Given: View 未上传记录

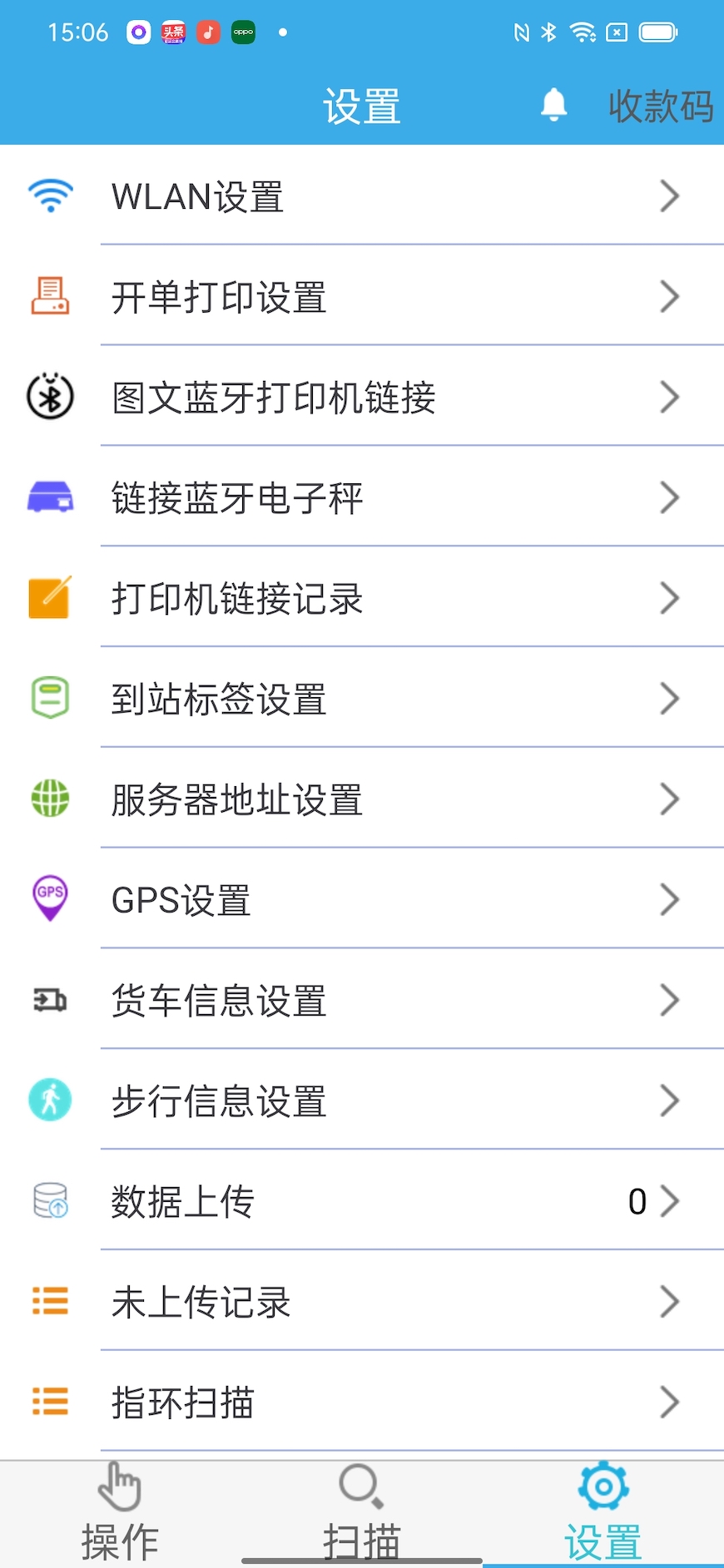Looking at the screenshot, I should (362, 1302).
